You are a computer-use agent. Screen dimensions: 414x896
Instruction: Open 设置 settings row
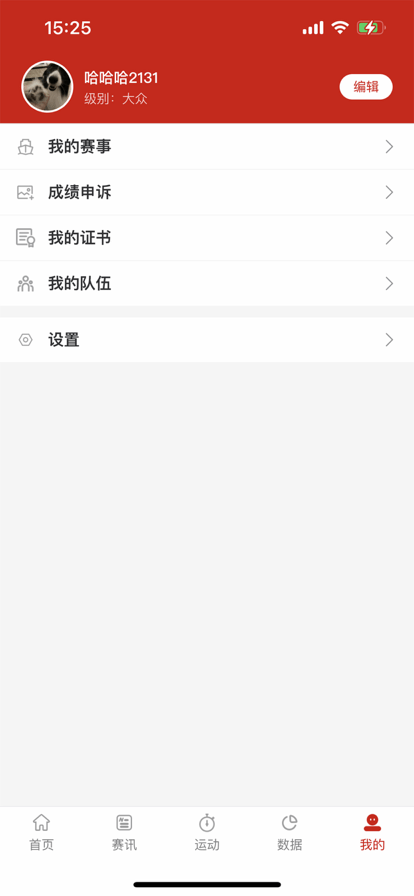point(207,340)
